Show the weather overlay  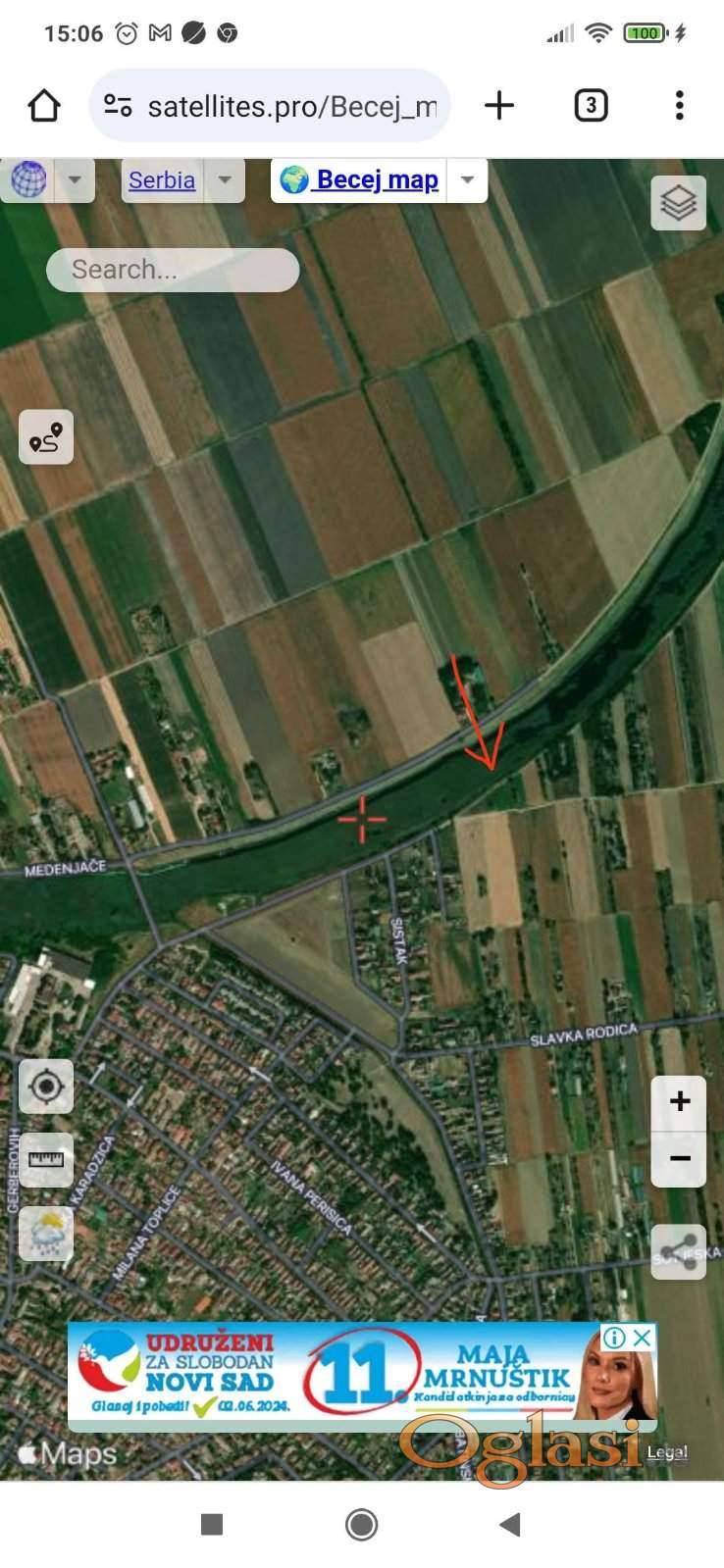(46, 1234)
